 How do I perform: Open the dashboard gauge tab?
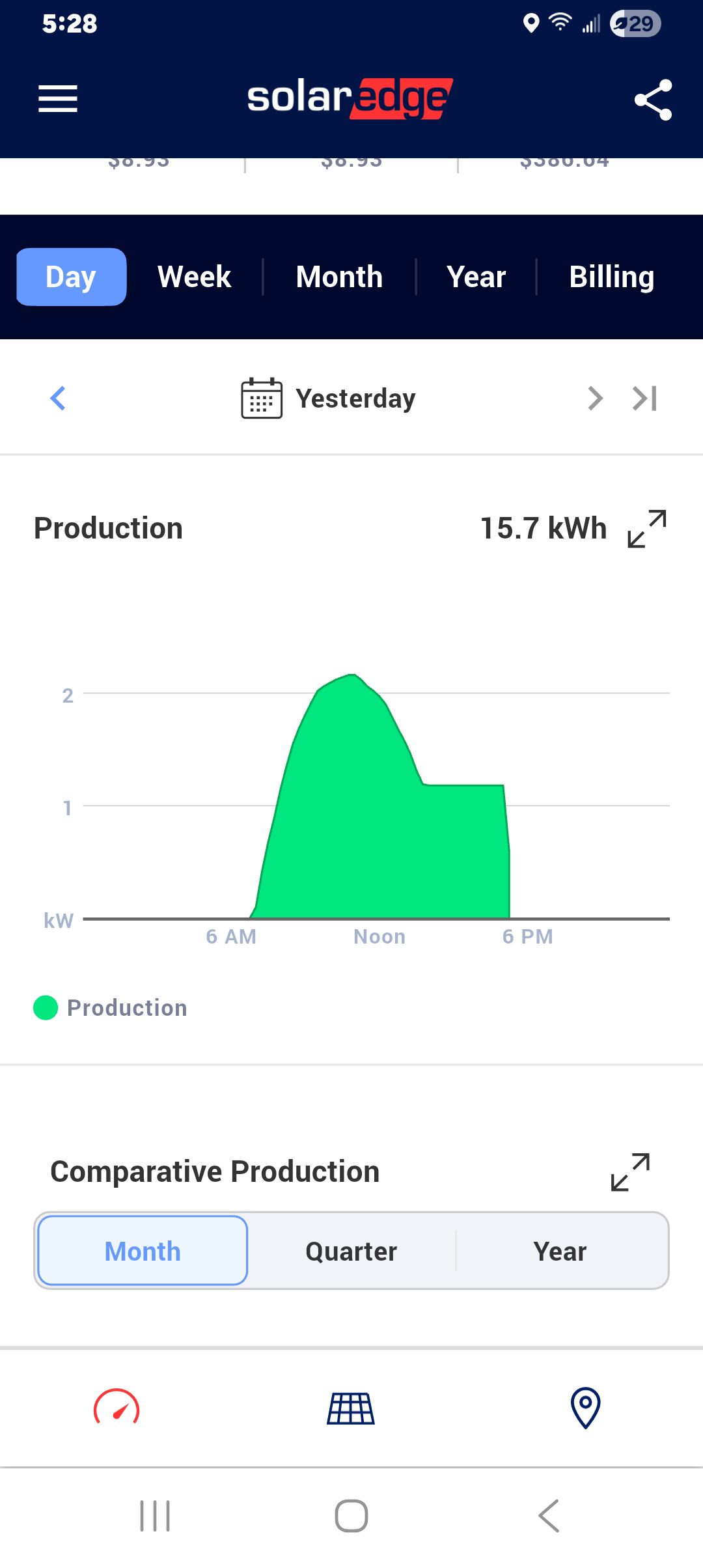tap(117, 1407)
